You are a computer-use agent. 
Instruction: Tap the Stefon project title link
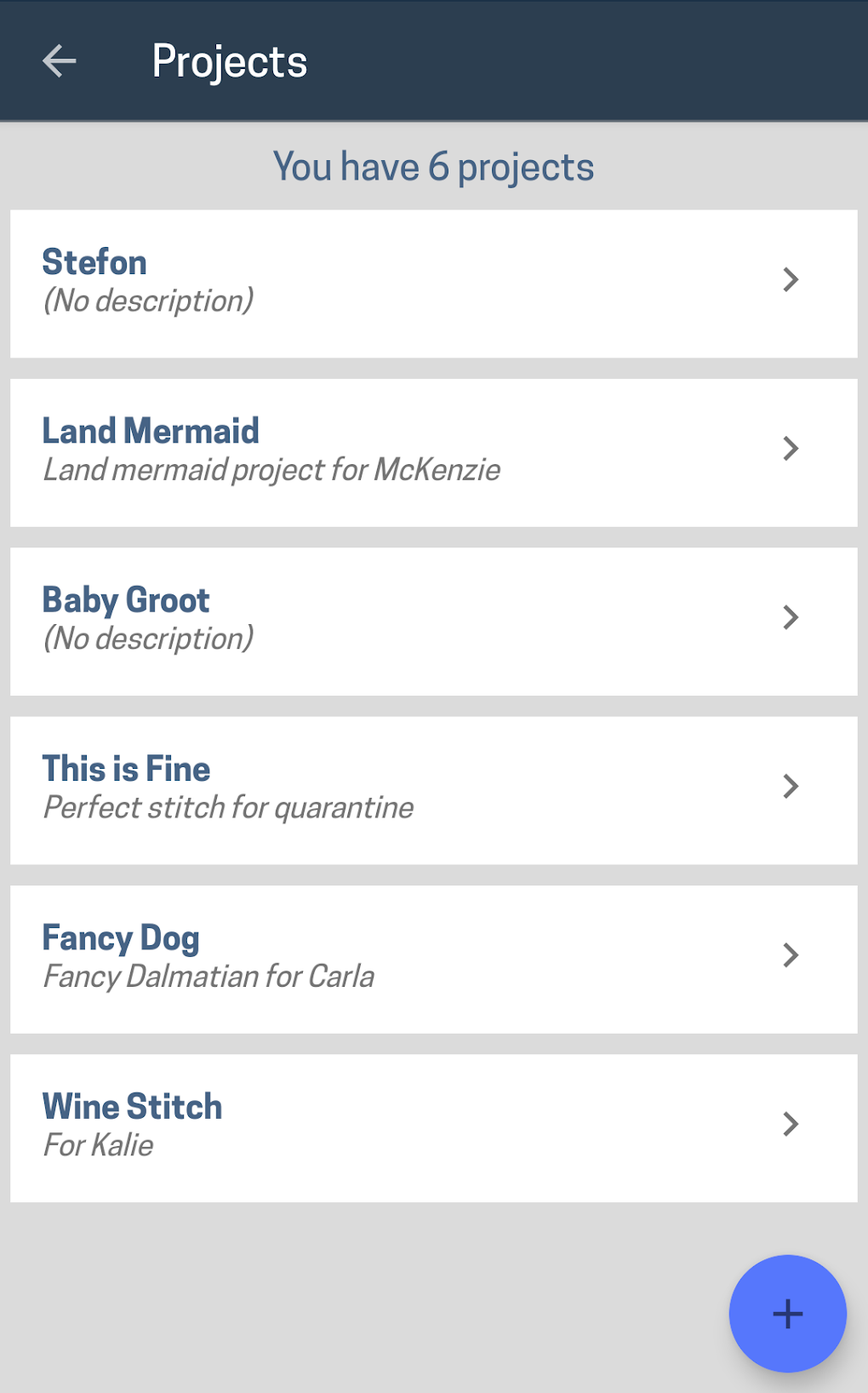click(x=94, y=262)
